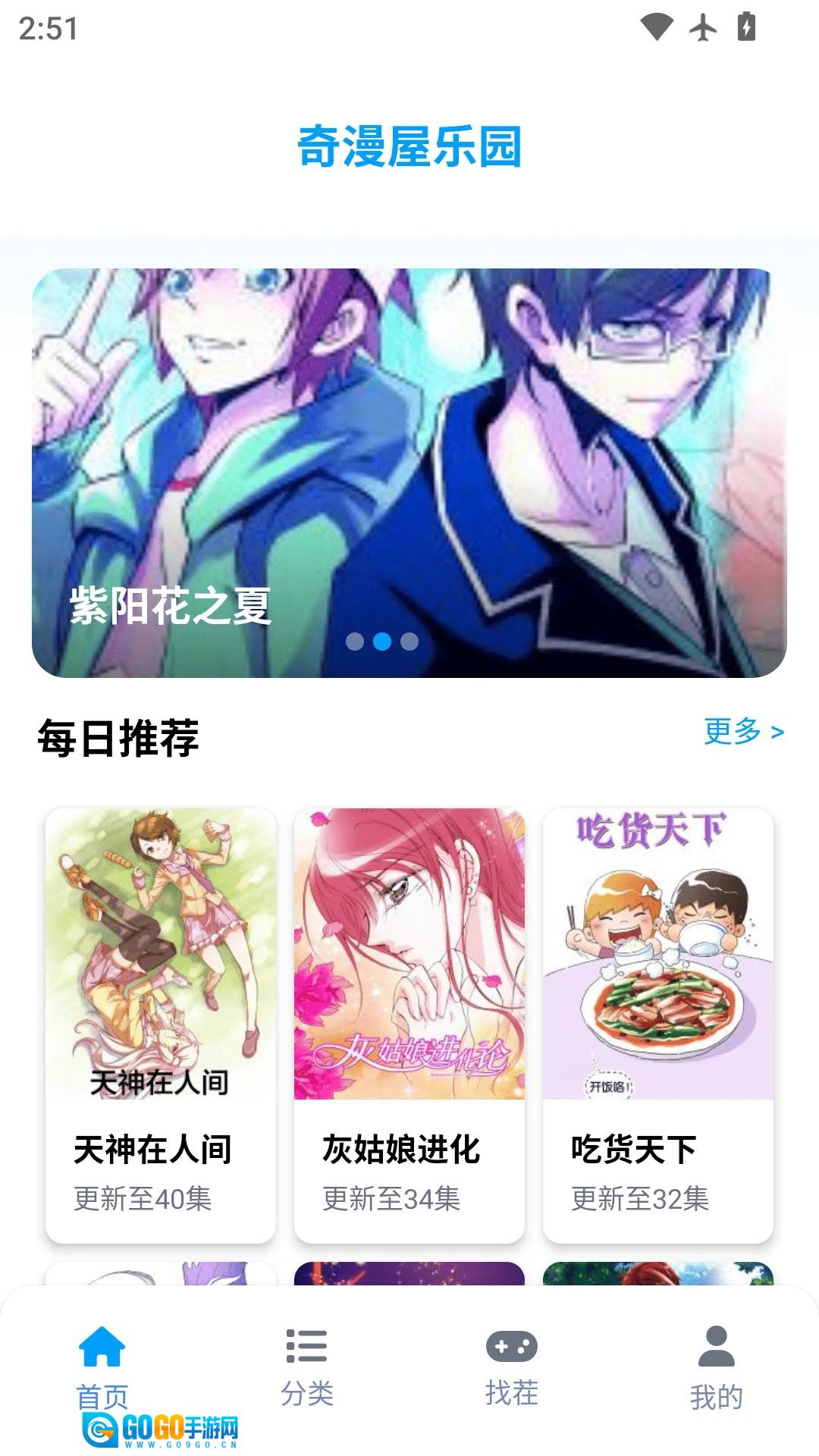Image resolution: width=819 pixels, height=1456 pixels.
Task: Select the third banner page dot
Action: pyautogui.click(x=409, y=642)
